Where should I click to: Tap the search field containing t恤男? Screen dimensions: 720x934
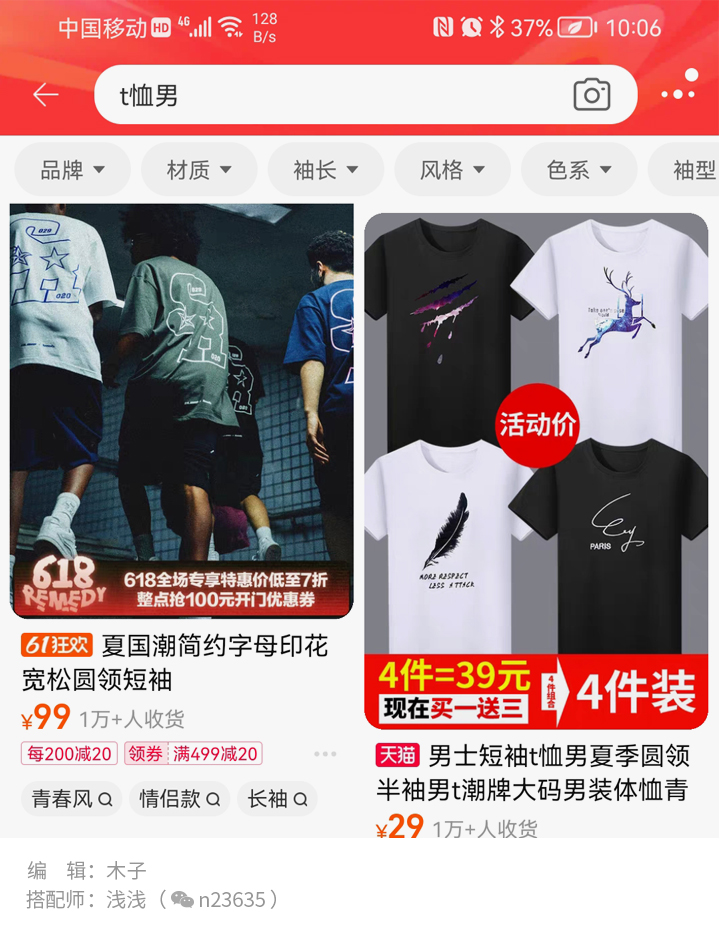click(300, 93)
